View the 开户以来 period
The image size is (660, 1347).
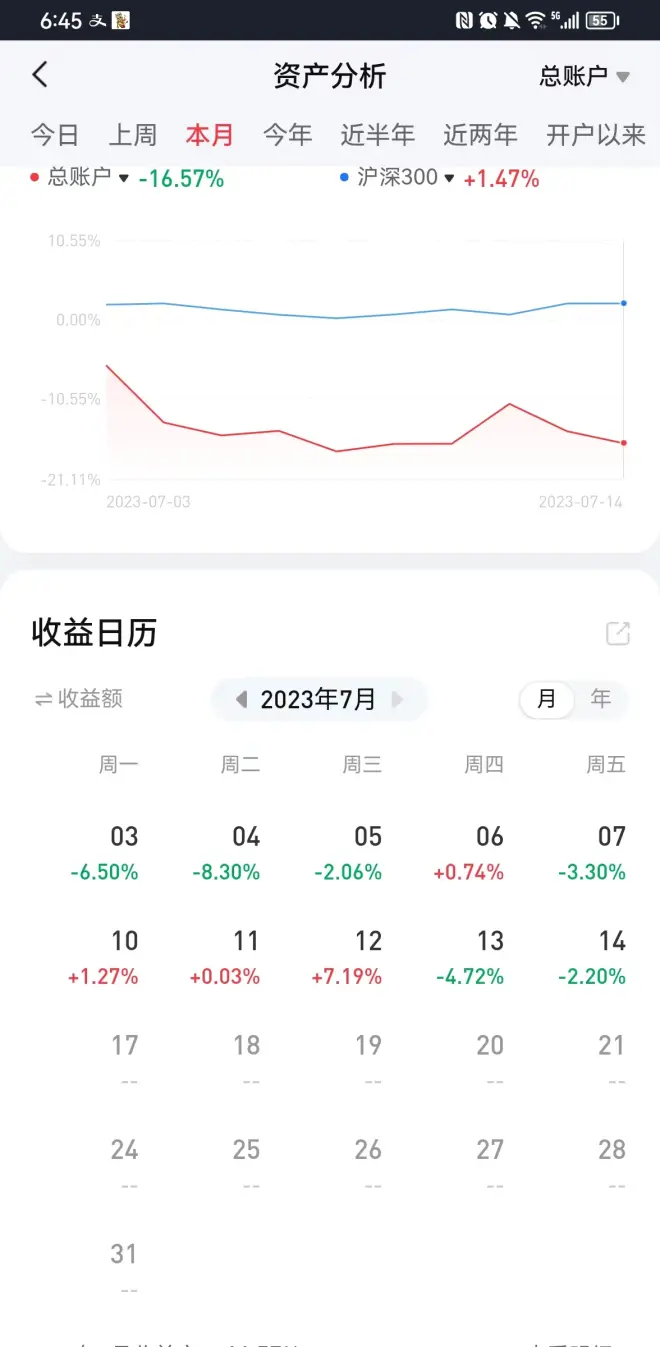[596, 135]
